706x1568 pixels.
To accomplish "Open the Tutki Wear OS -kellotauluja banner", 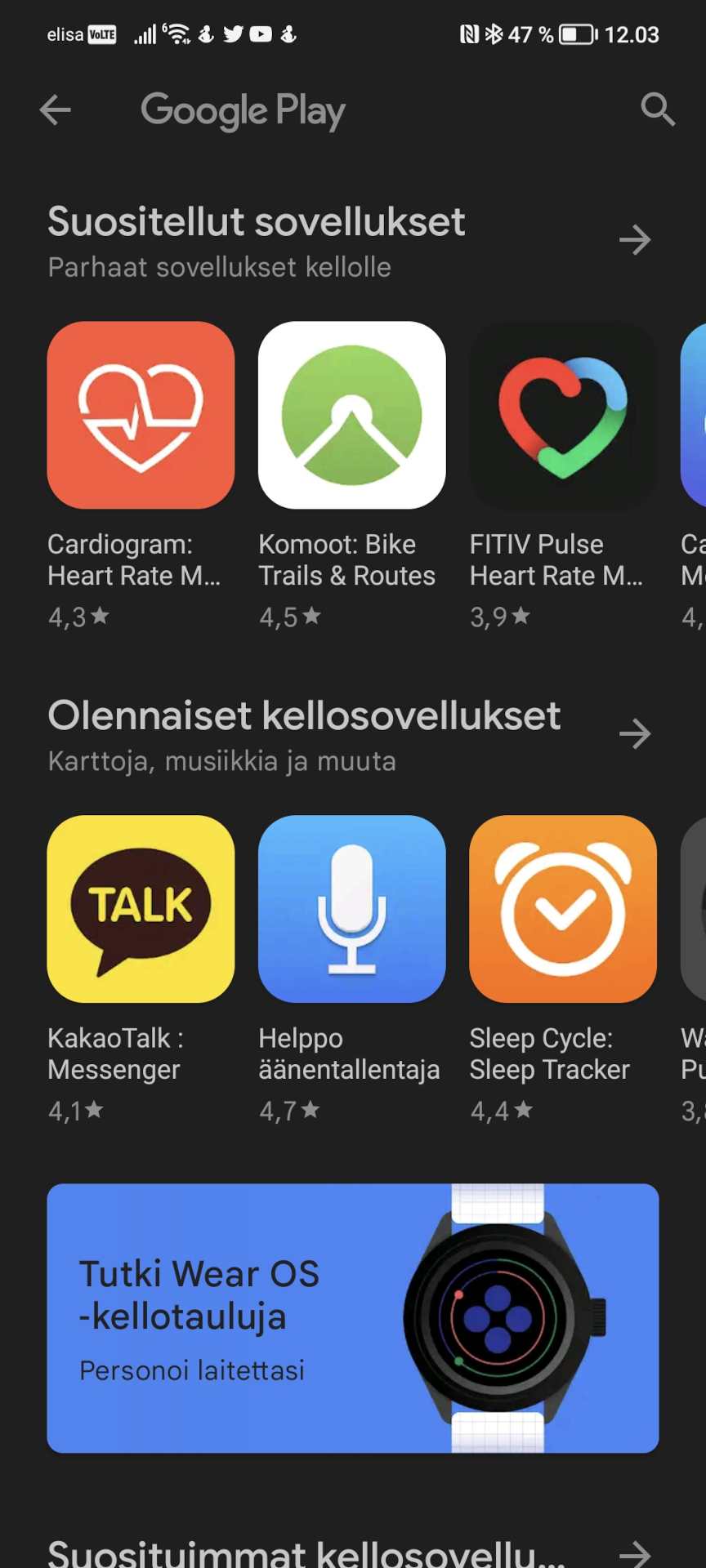I will [353, 1318].
